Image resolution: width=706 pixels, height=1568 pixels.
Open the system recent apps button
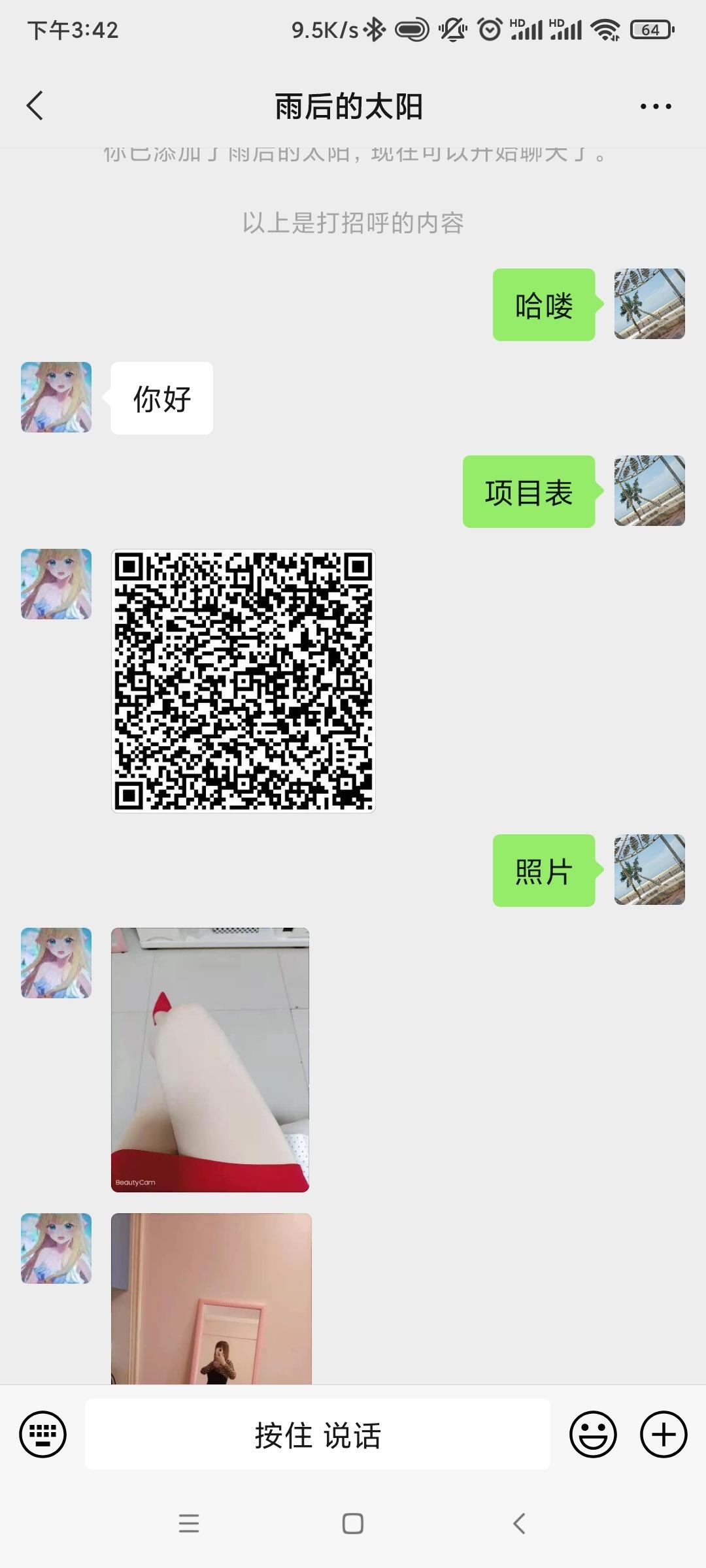(189, 1524)
